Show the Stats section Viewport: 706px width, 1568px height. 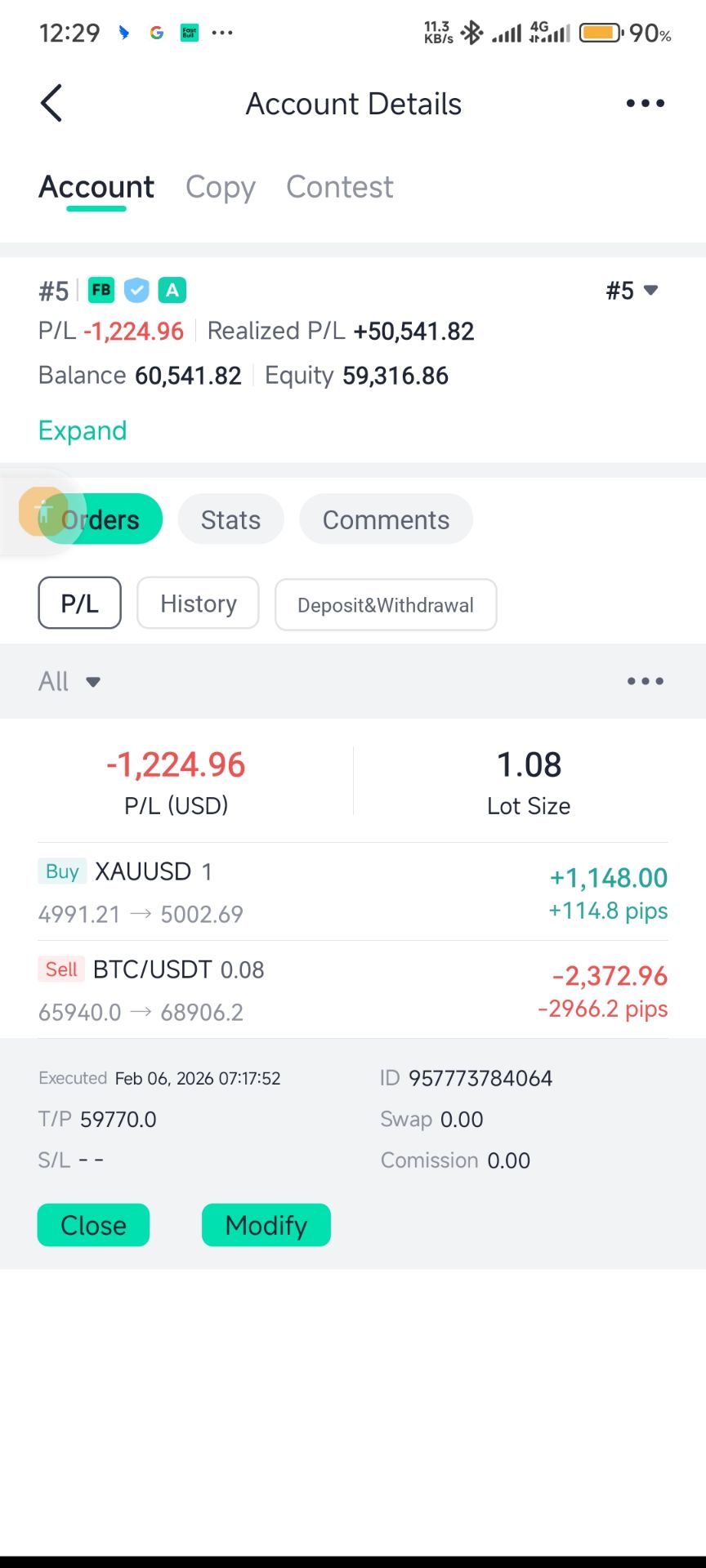(x=230, y=519)
